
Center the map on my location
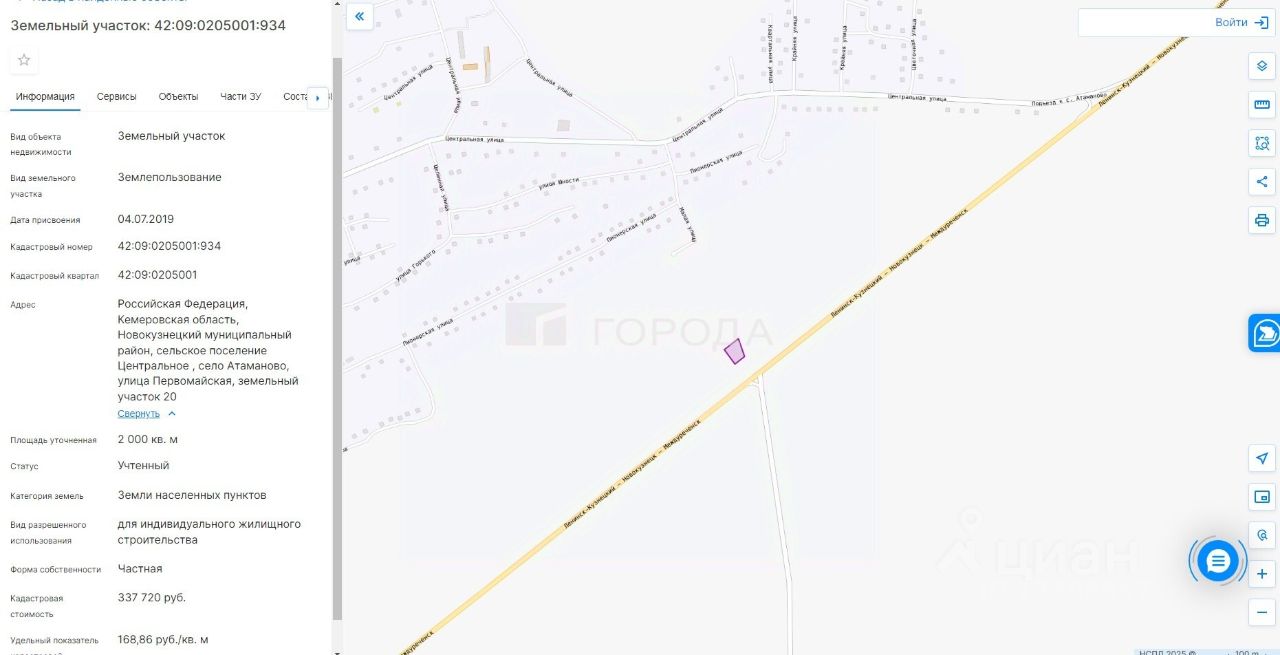(x=1261, y=458)
